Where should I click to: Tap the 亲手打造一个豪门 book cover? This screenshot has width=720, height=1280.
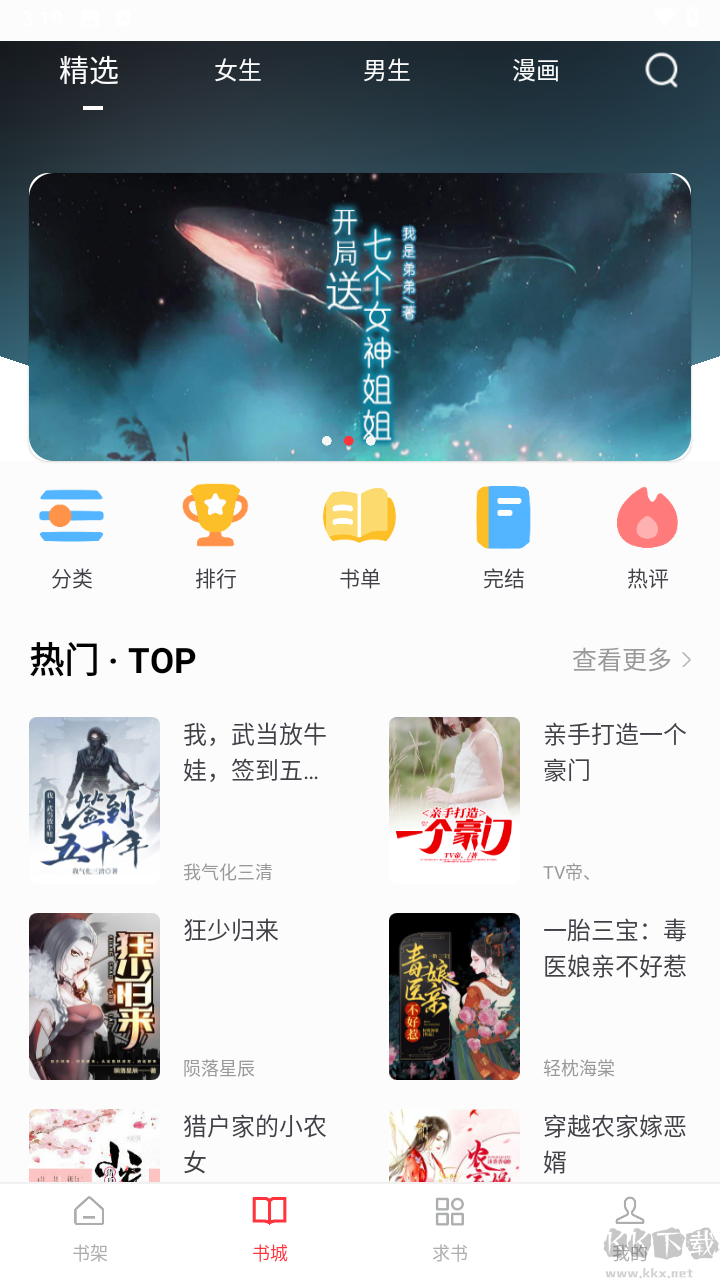tap(454, 800)
